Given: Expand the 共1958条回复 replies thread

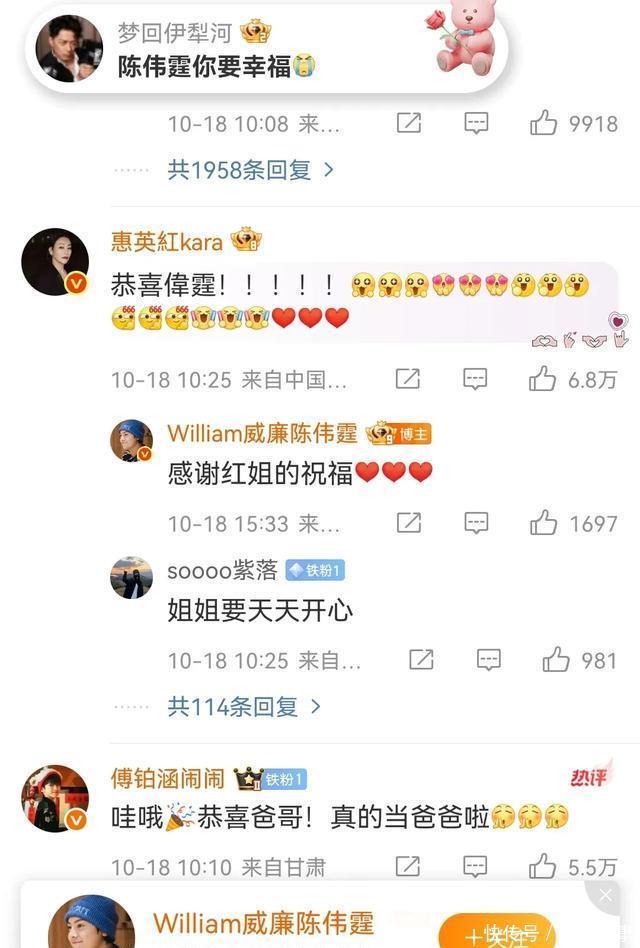Looking at the screenshot, I should 250,170.
